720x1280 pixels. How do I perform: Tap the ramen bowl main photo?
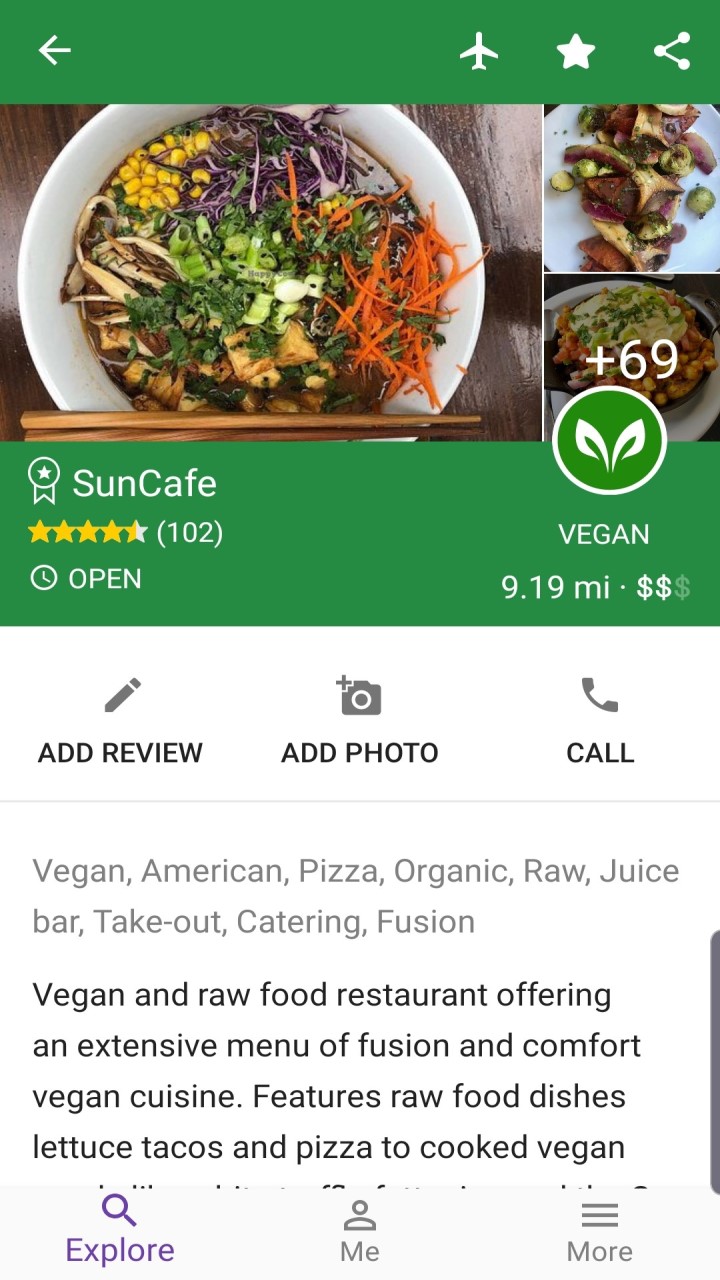tap(270, 270)
